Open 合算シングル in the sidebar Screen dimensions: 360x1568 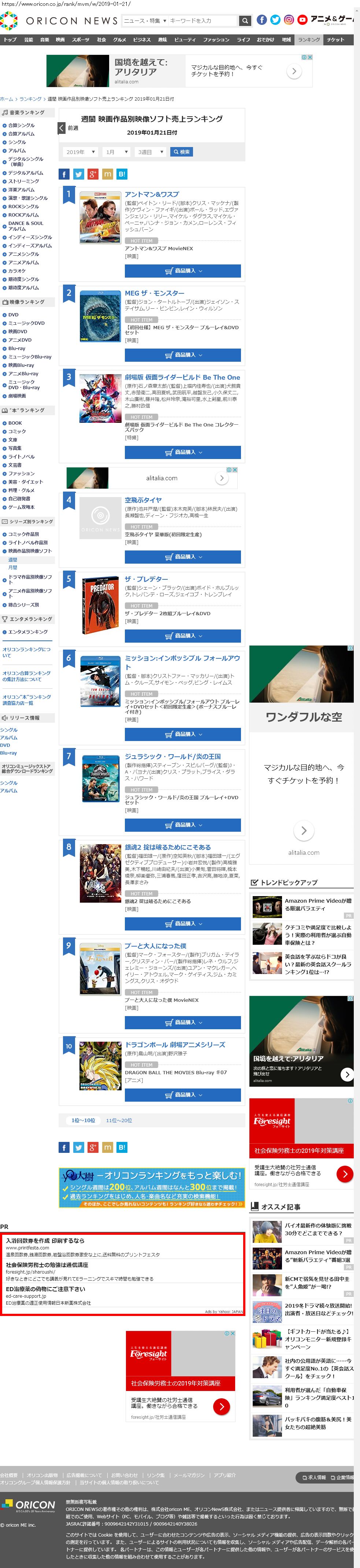tap(21, 125)
